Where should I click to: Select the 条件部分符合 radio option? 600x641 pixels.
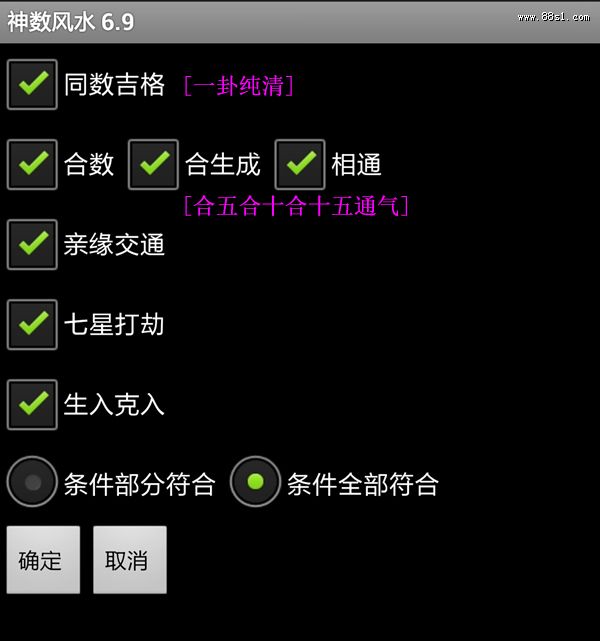point(32,482)
